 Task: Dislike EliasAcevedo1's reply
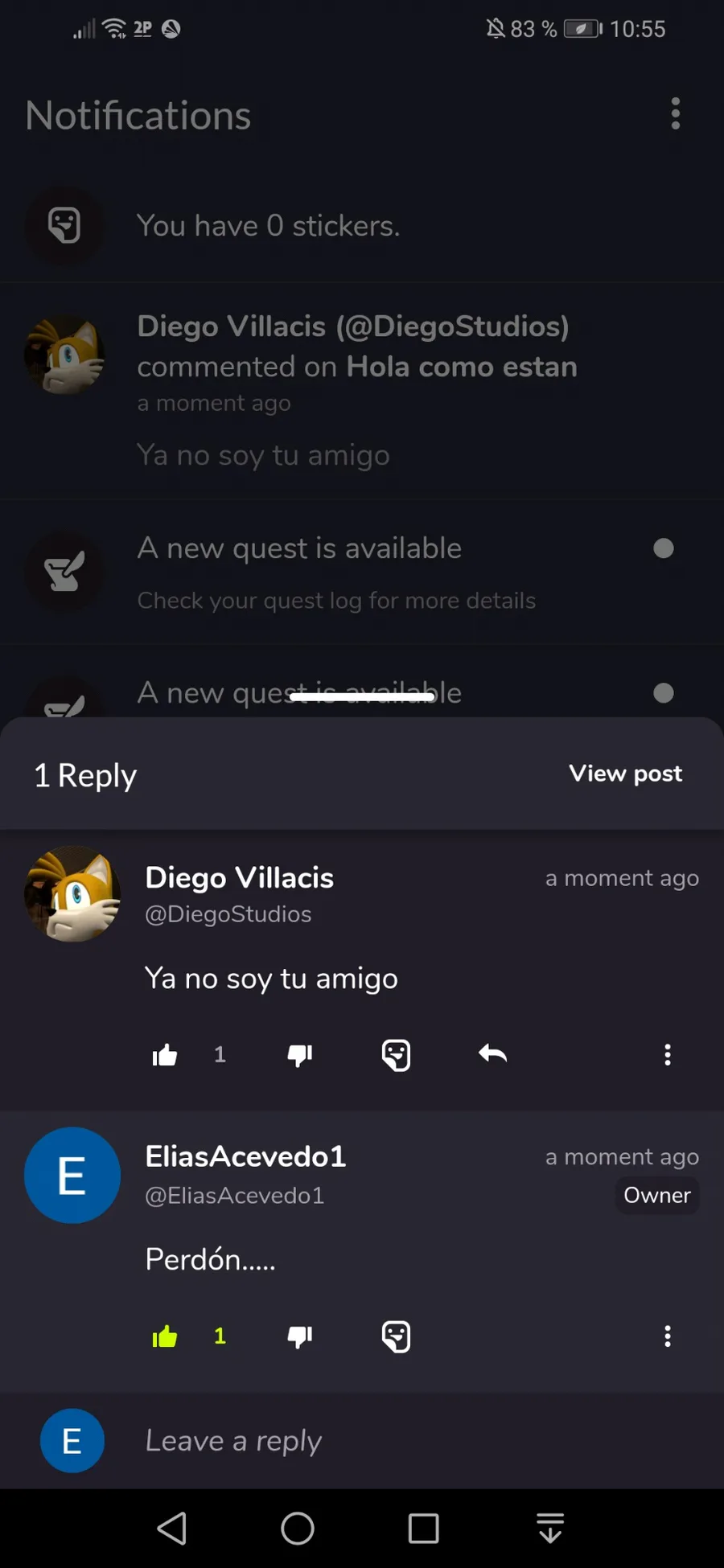click(300, 1336)
